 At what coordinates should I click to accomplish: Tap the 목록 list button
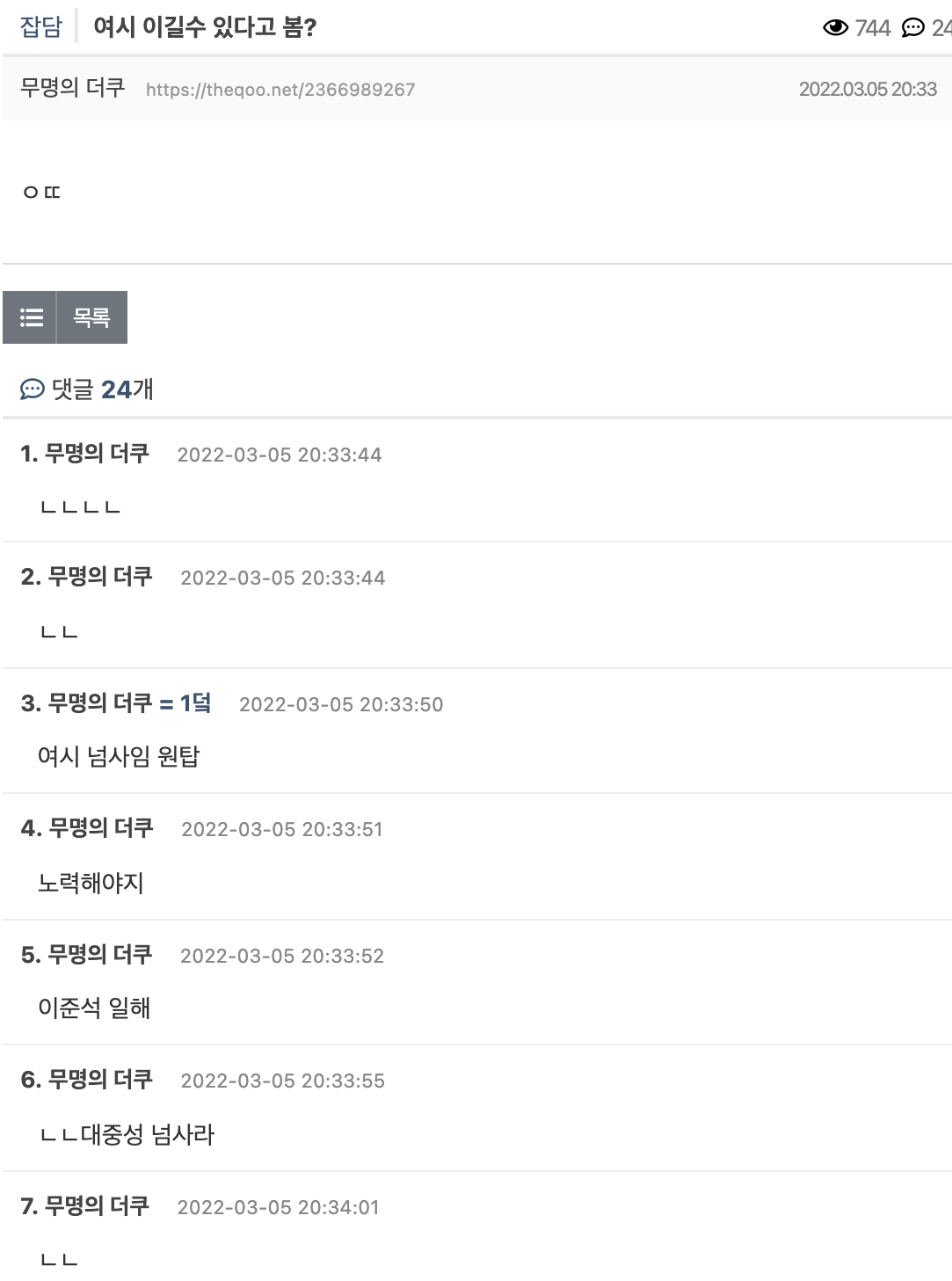click(65, 317)
